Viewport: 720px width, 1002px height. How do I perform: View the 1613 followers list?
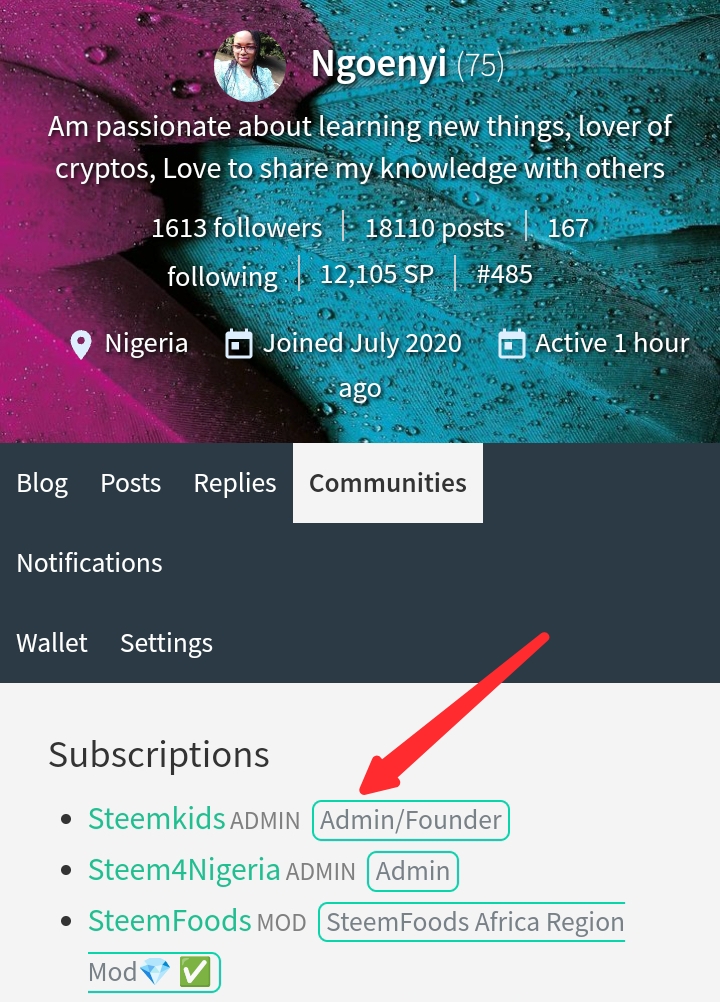click(x=236, y=228)
